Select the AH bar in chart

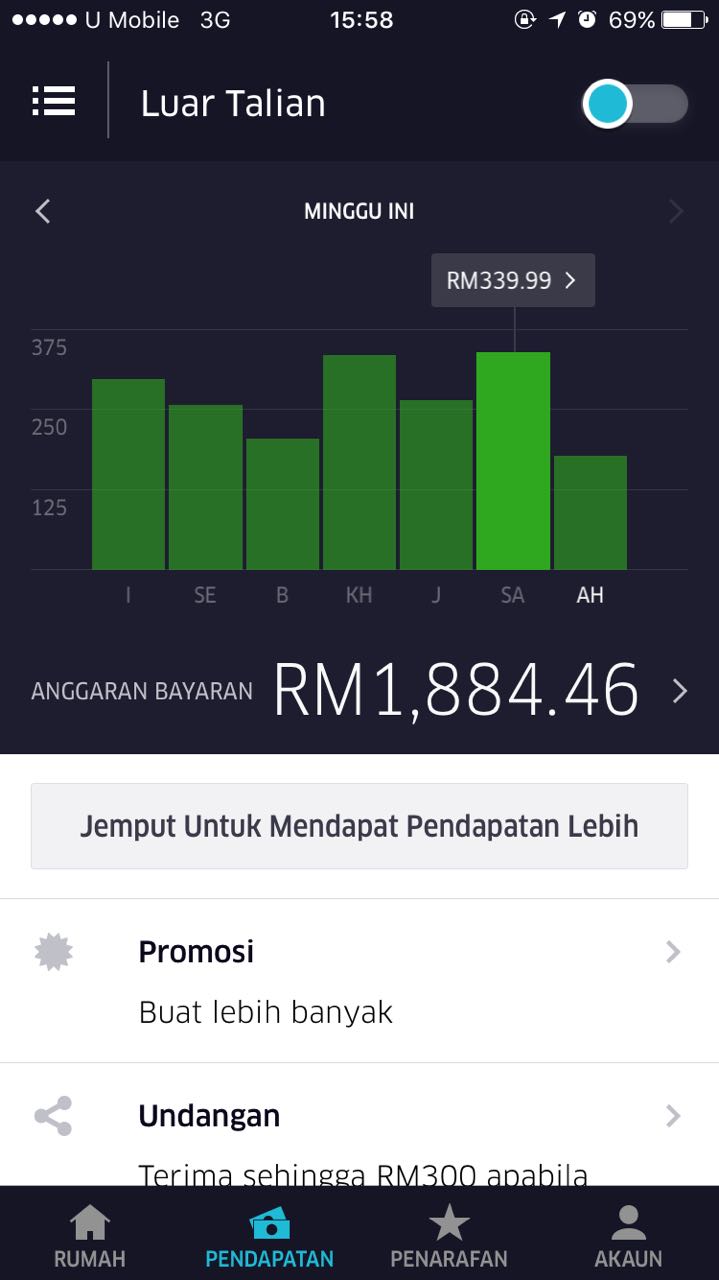pos(590,513)
